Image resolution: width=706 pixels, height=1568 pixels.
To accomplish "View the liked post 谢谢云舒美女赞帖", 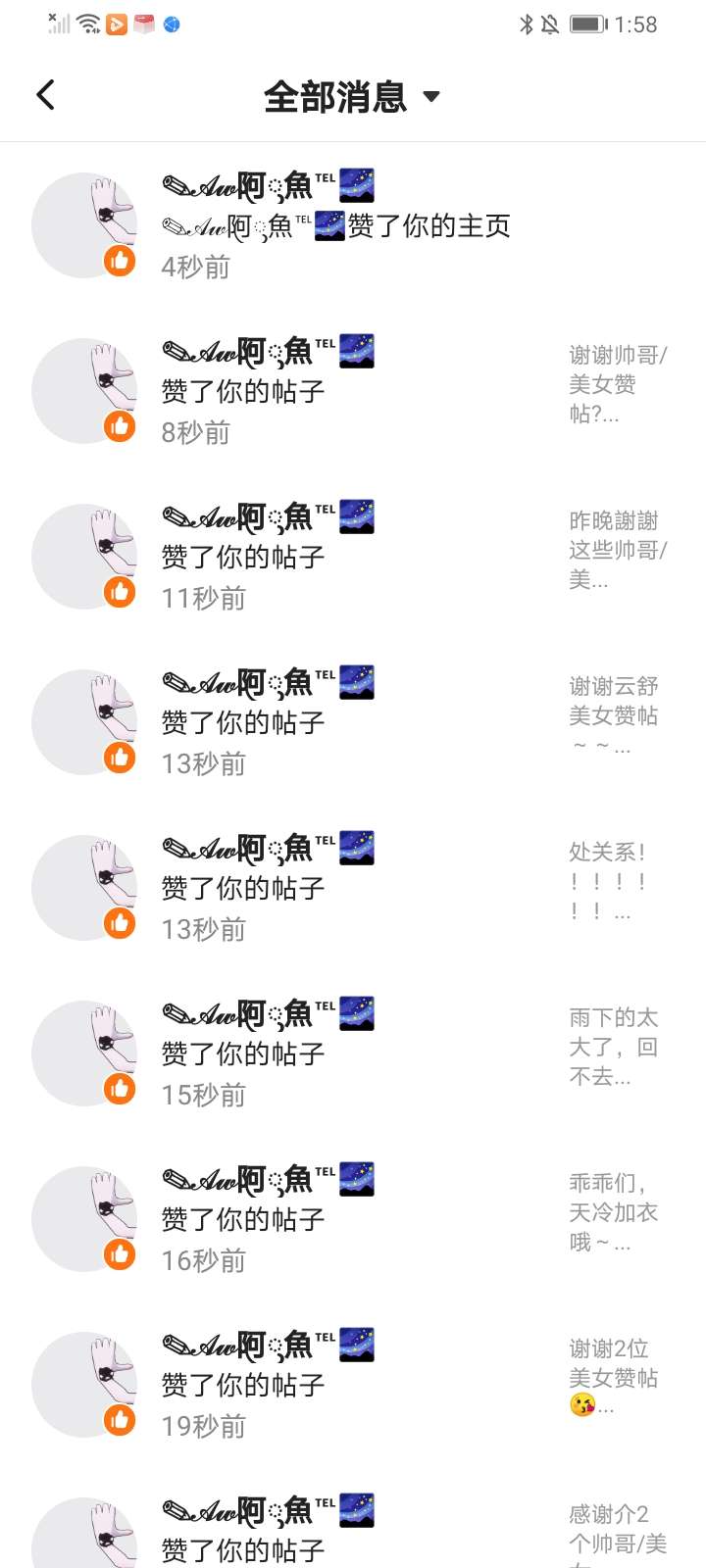I will 614,715.
